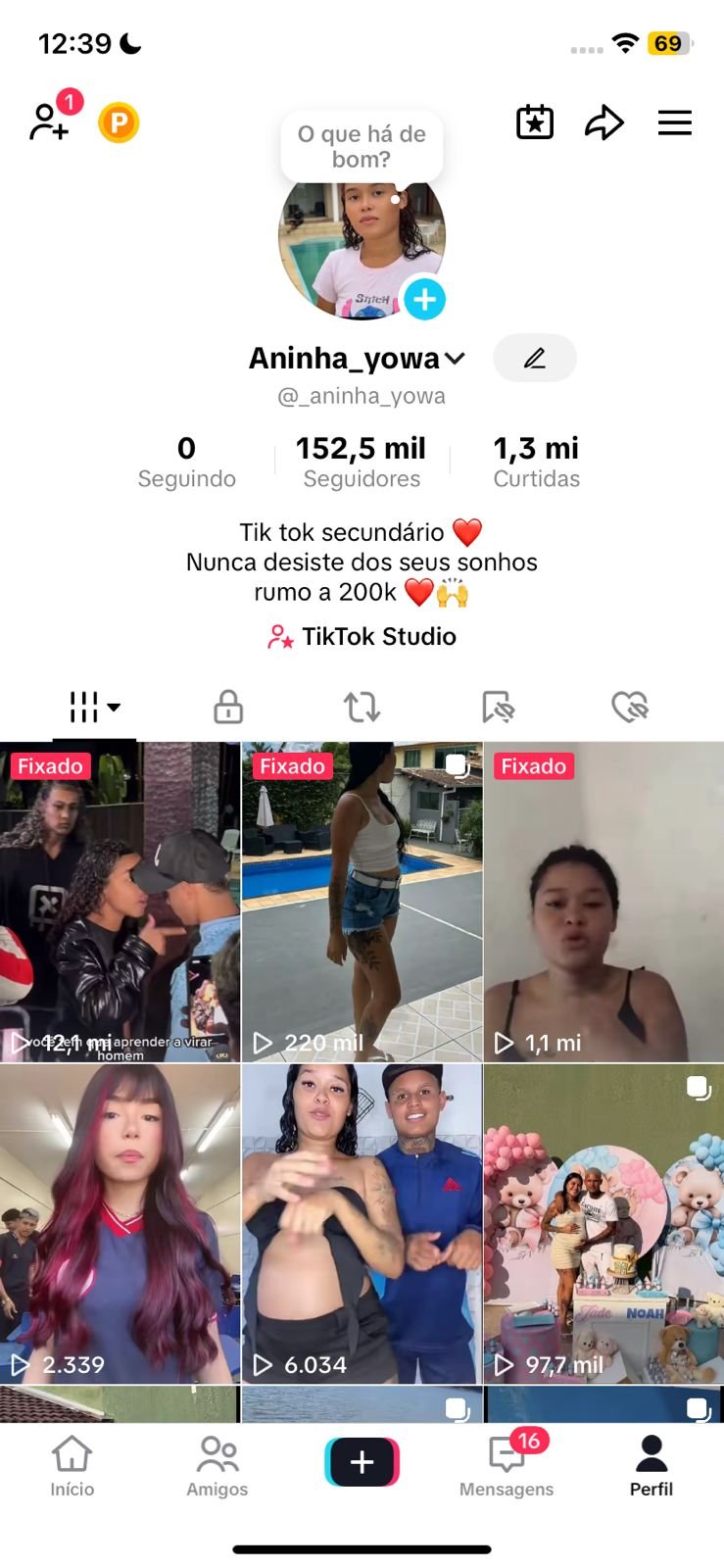Open the add friends icon
Viewport: 724px width, 1568px height.
(x=49, y=122)
